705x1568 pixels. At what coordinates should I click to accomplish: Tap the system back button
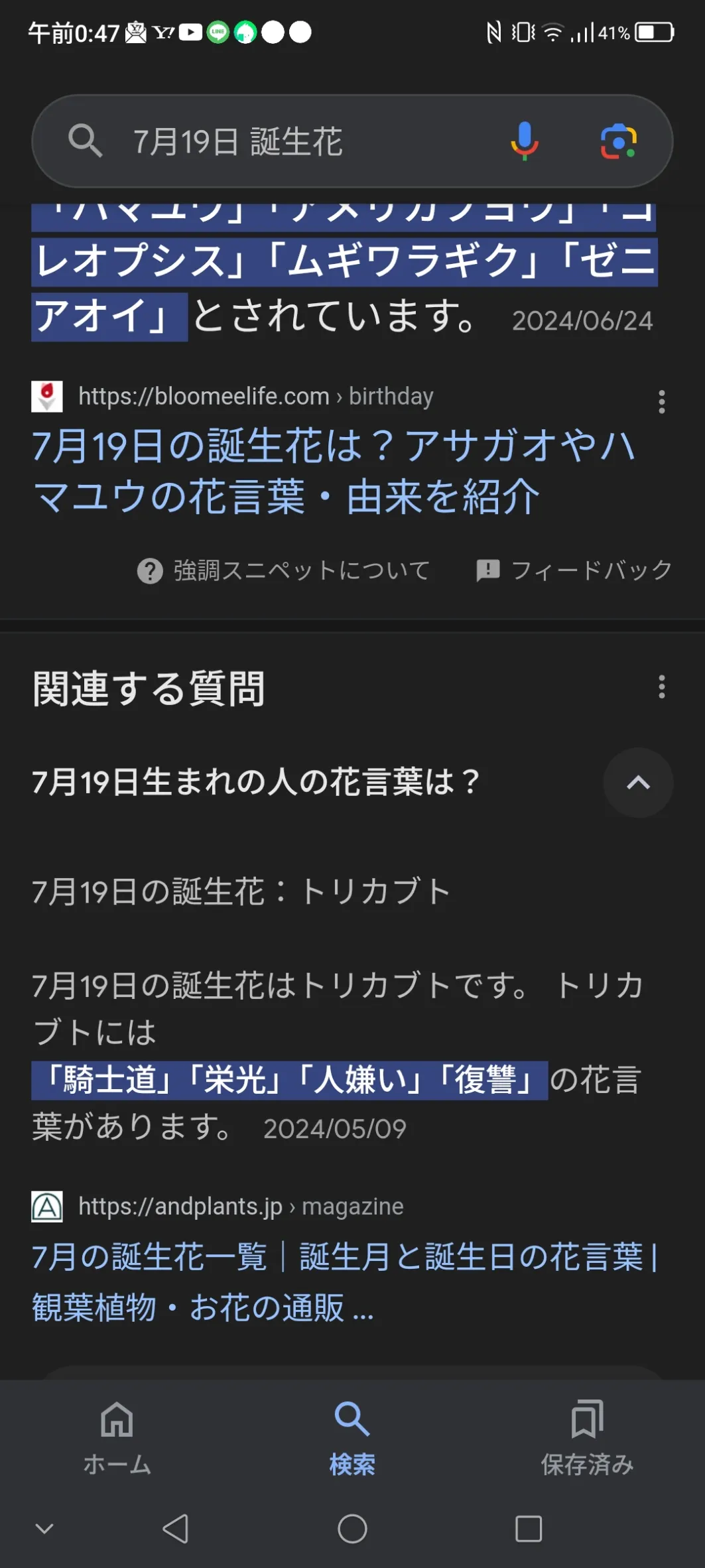point(176,1529)
